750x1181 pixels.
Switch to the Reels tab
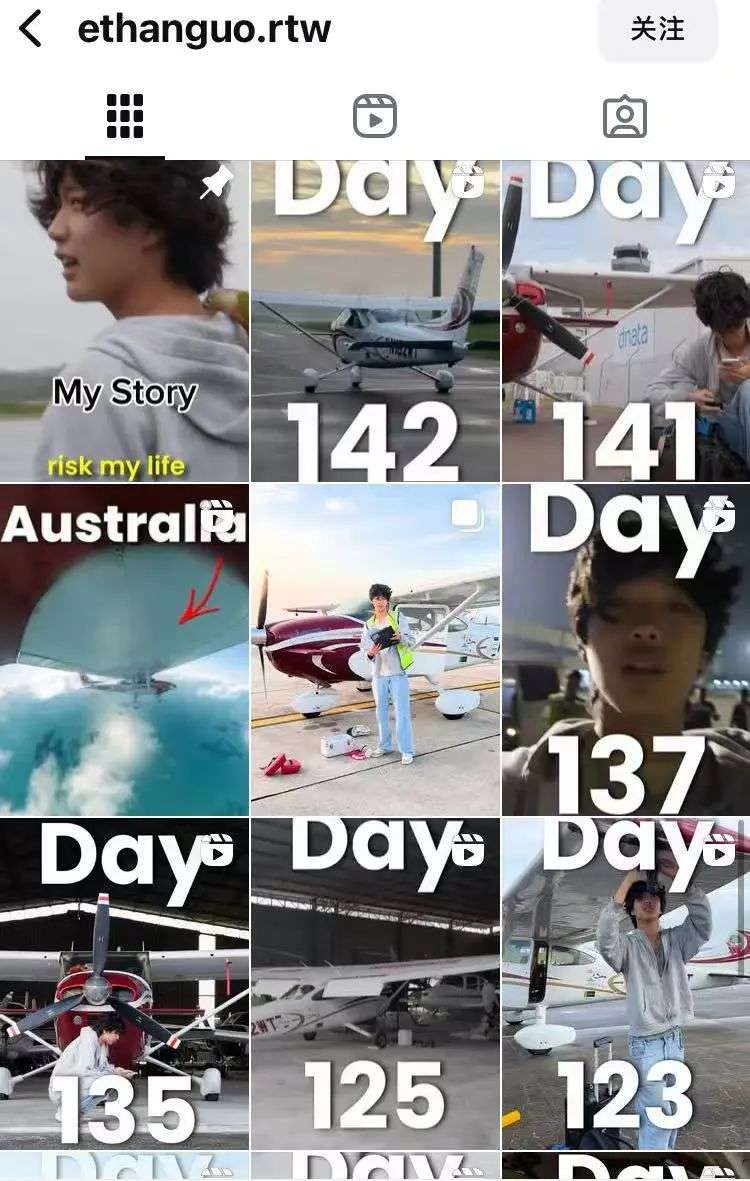[375, 117]
